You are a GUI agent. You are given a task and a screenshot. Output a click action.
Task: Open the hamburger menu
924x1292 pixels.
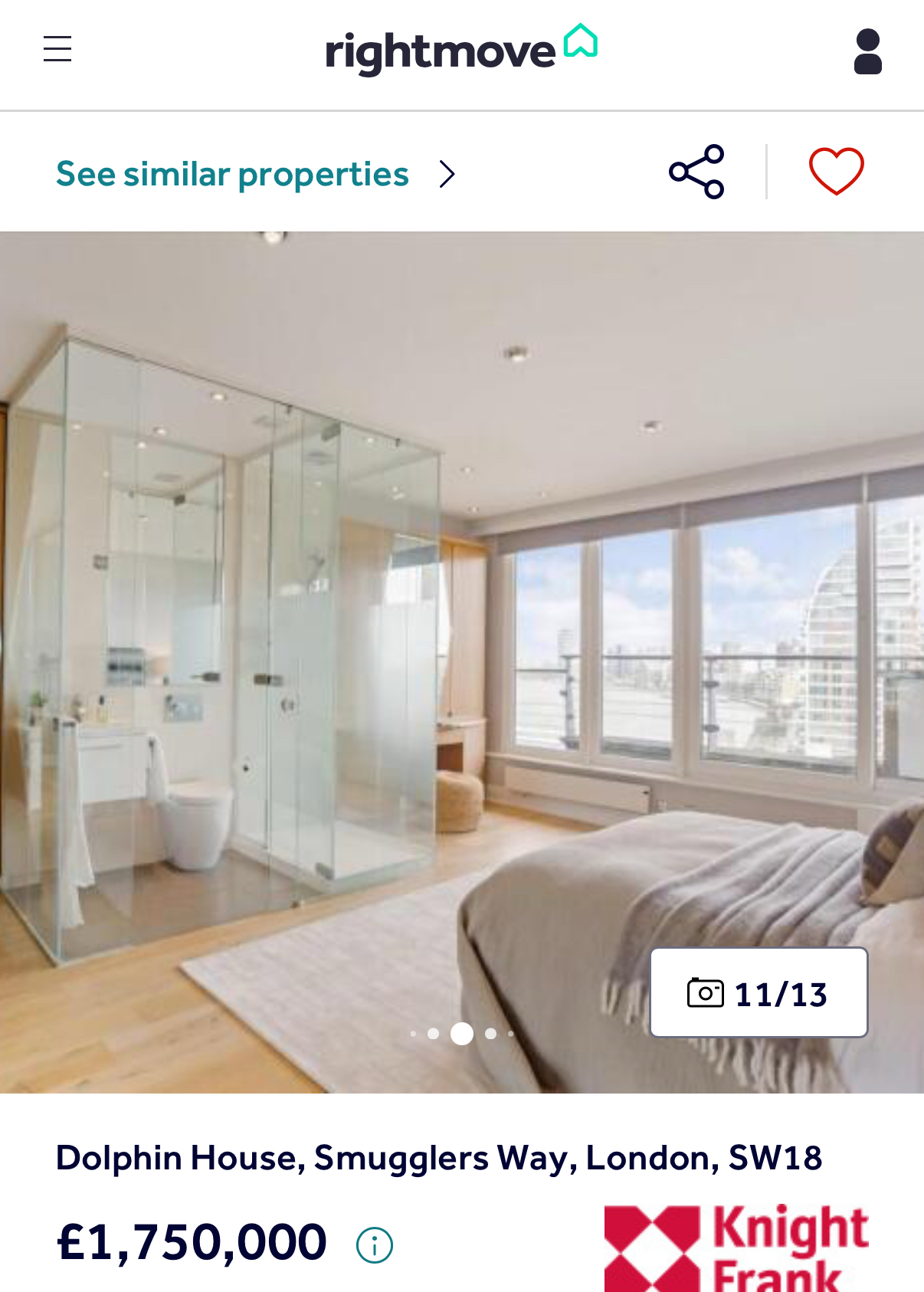57,49
